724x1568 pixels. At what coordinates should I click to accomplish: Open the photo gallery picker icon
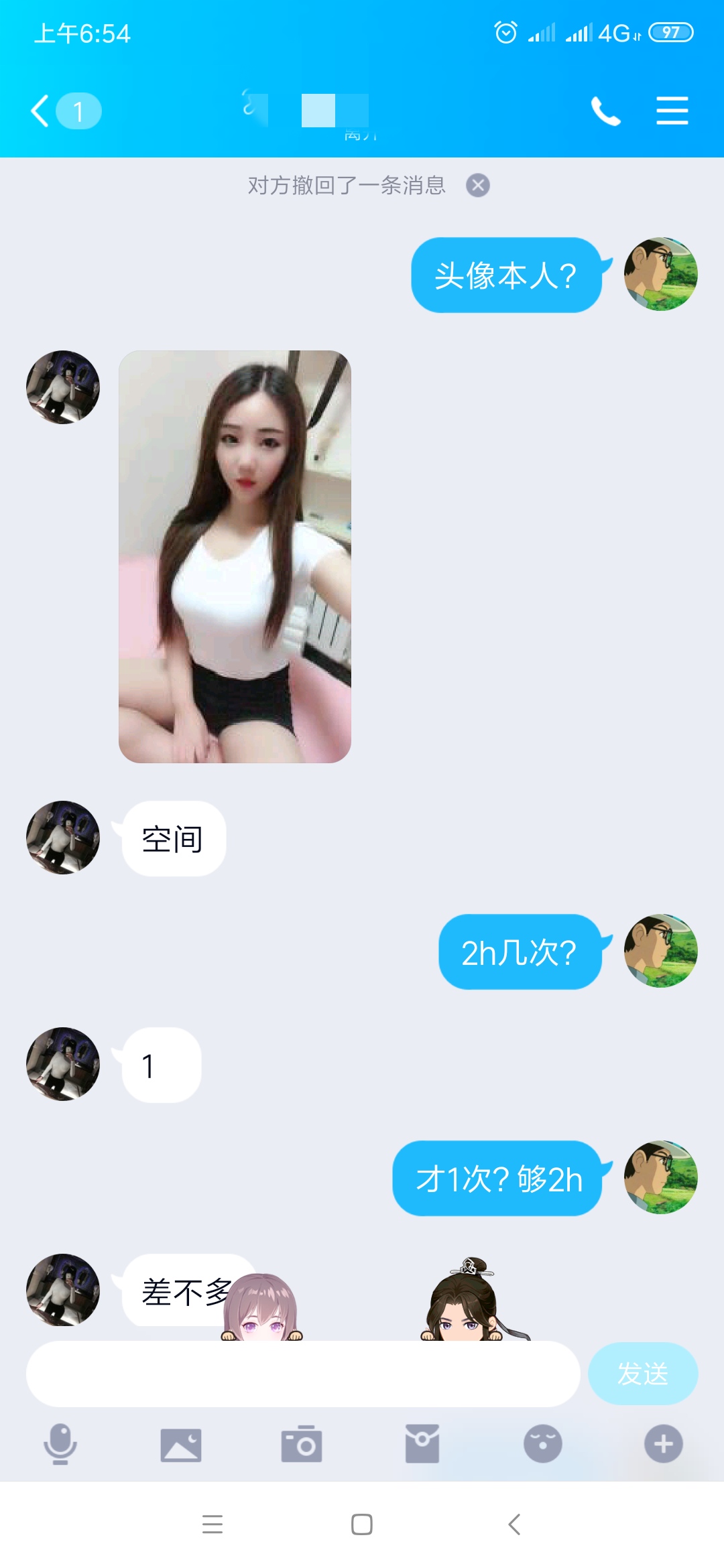point(181,1445)
